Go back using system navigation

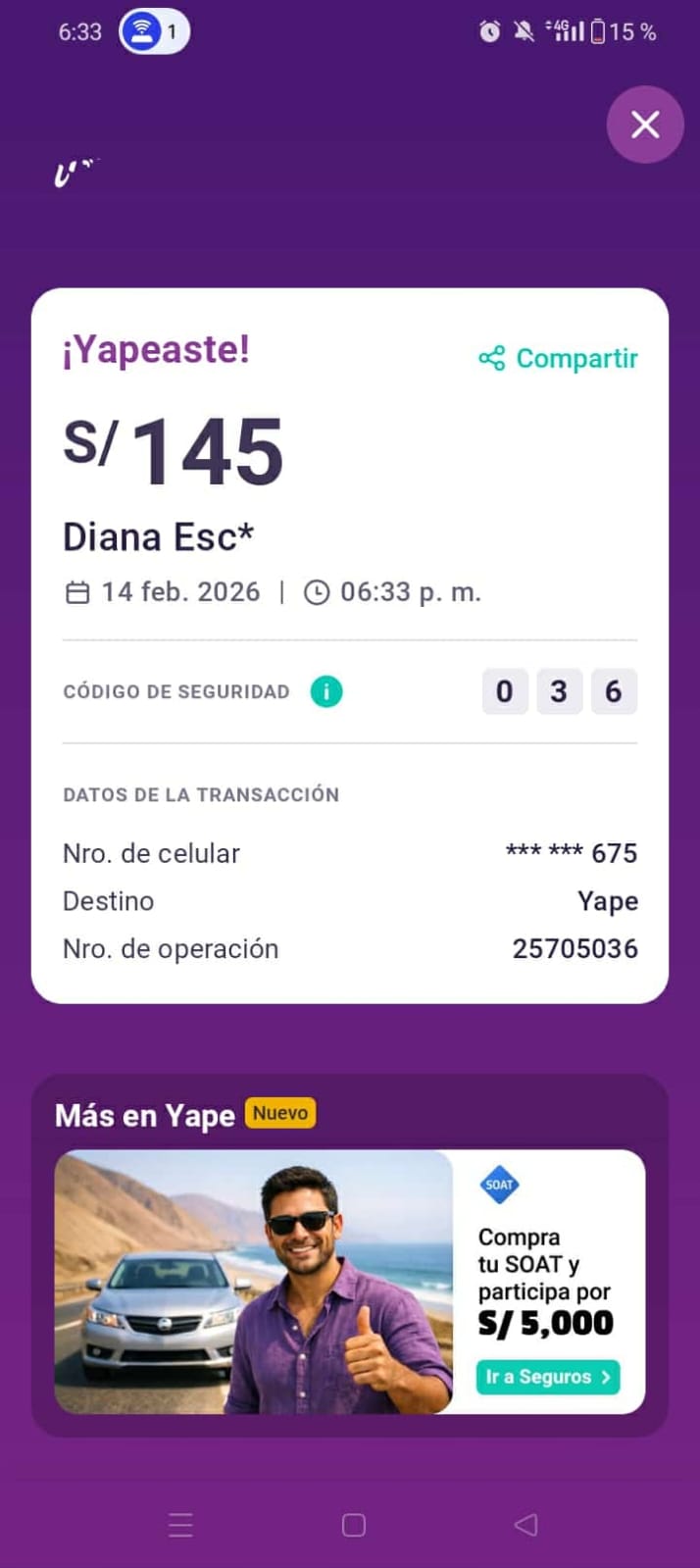click(x=526, y=1525)
